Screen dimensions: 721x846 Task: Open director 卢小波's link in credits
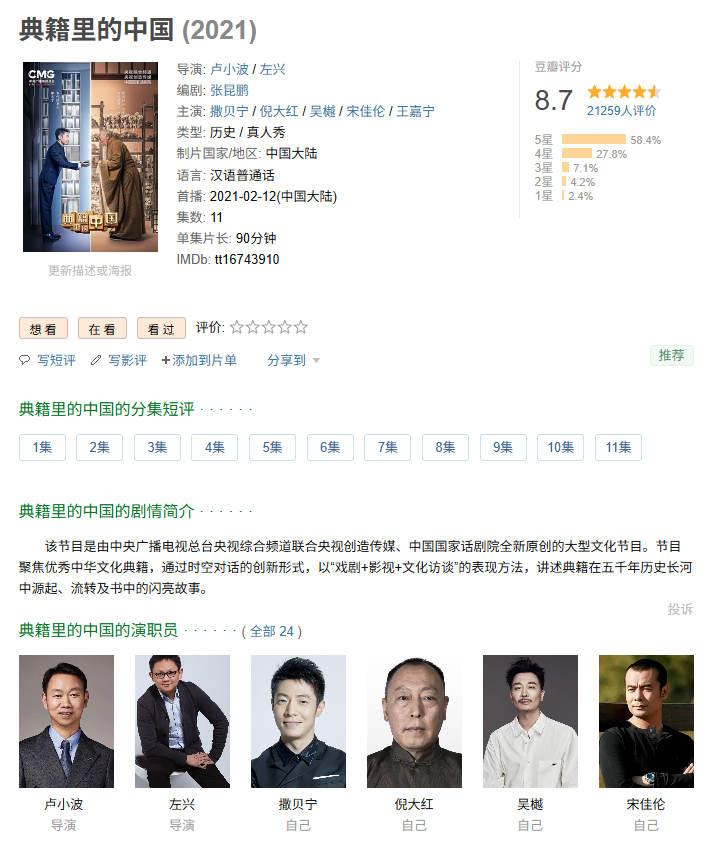[228, 69]
